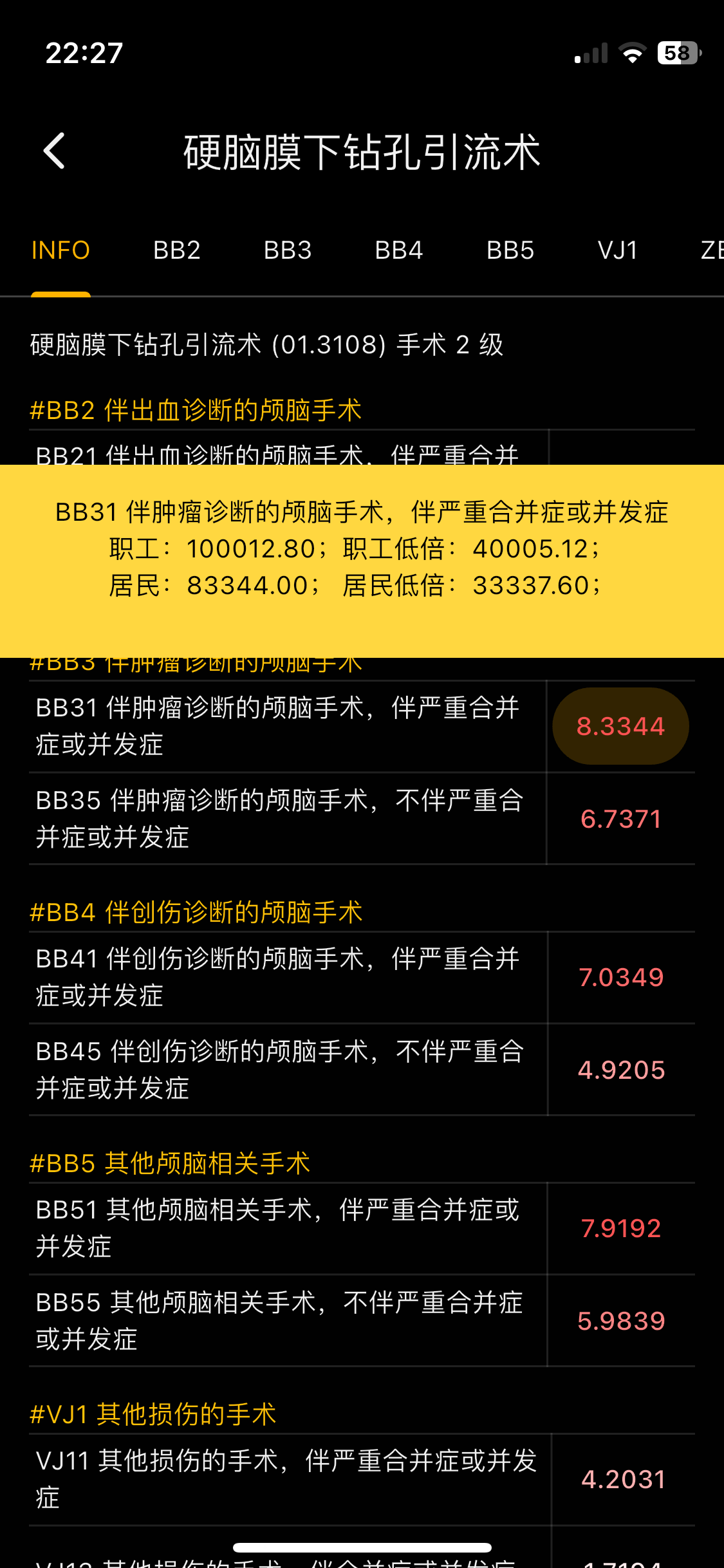Image resolution: width=724 pixels, height=1568 pixels.
Task: Tap the 7.9192 weight for BB51
Action: (x=620, y=1228)
